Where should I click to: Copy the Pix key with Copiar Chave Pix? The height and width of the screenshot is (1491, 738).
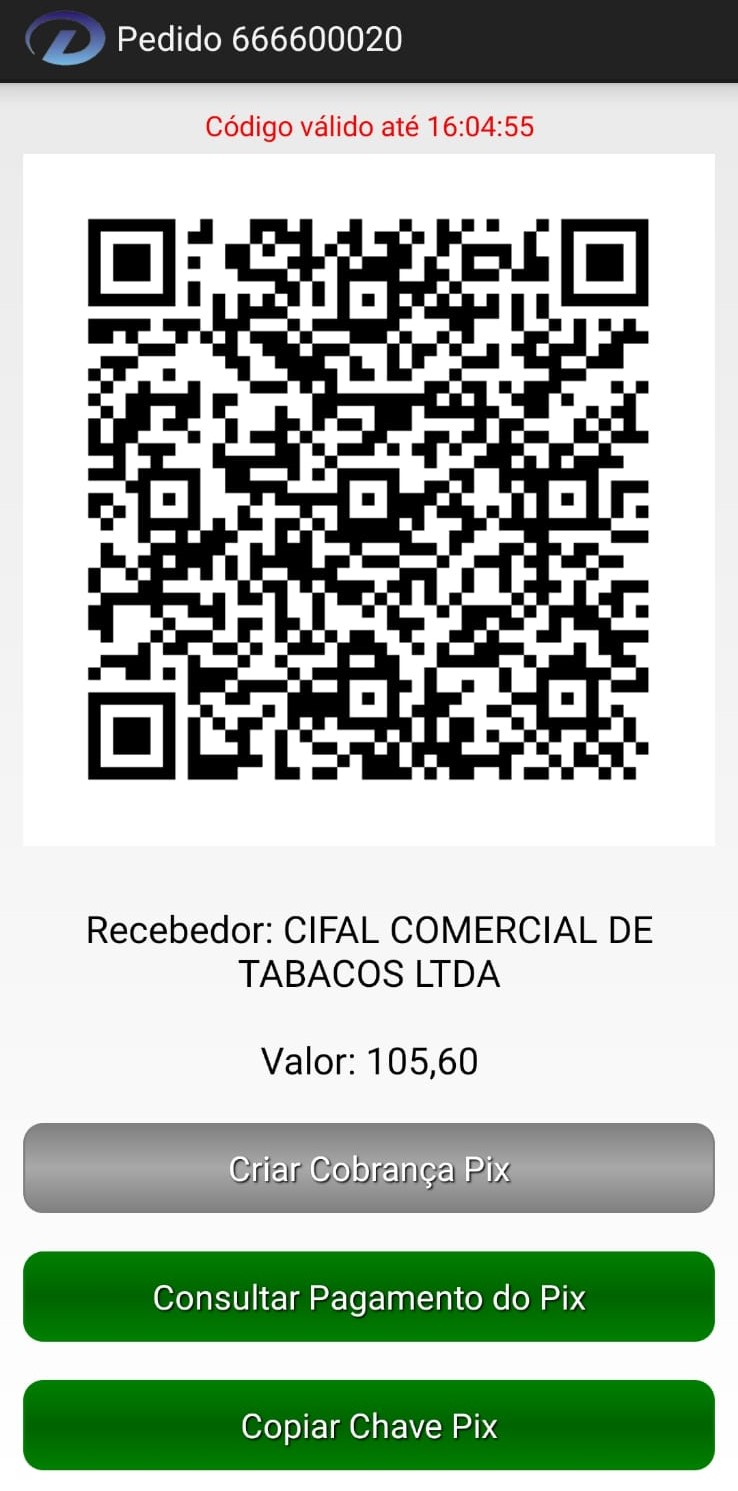368,1425
